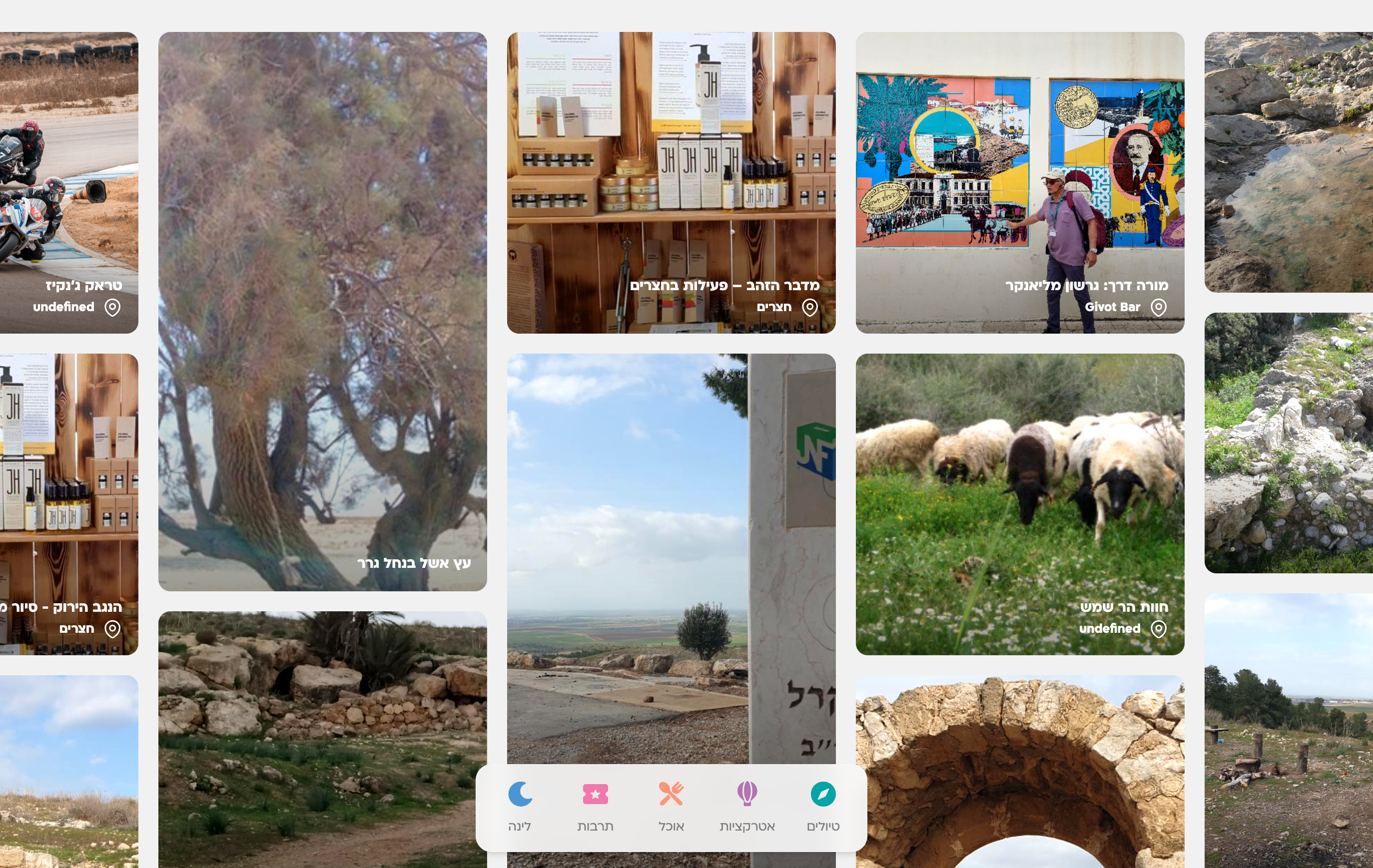Open the tour guide גרשון מליאנקר card
The width and height of the screenshot is (1373, 868).
pos(1019,182)
